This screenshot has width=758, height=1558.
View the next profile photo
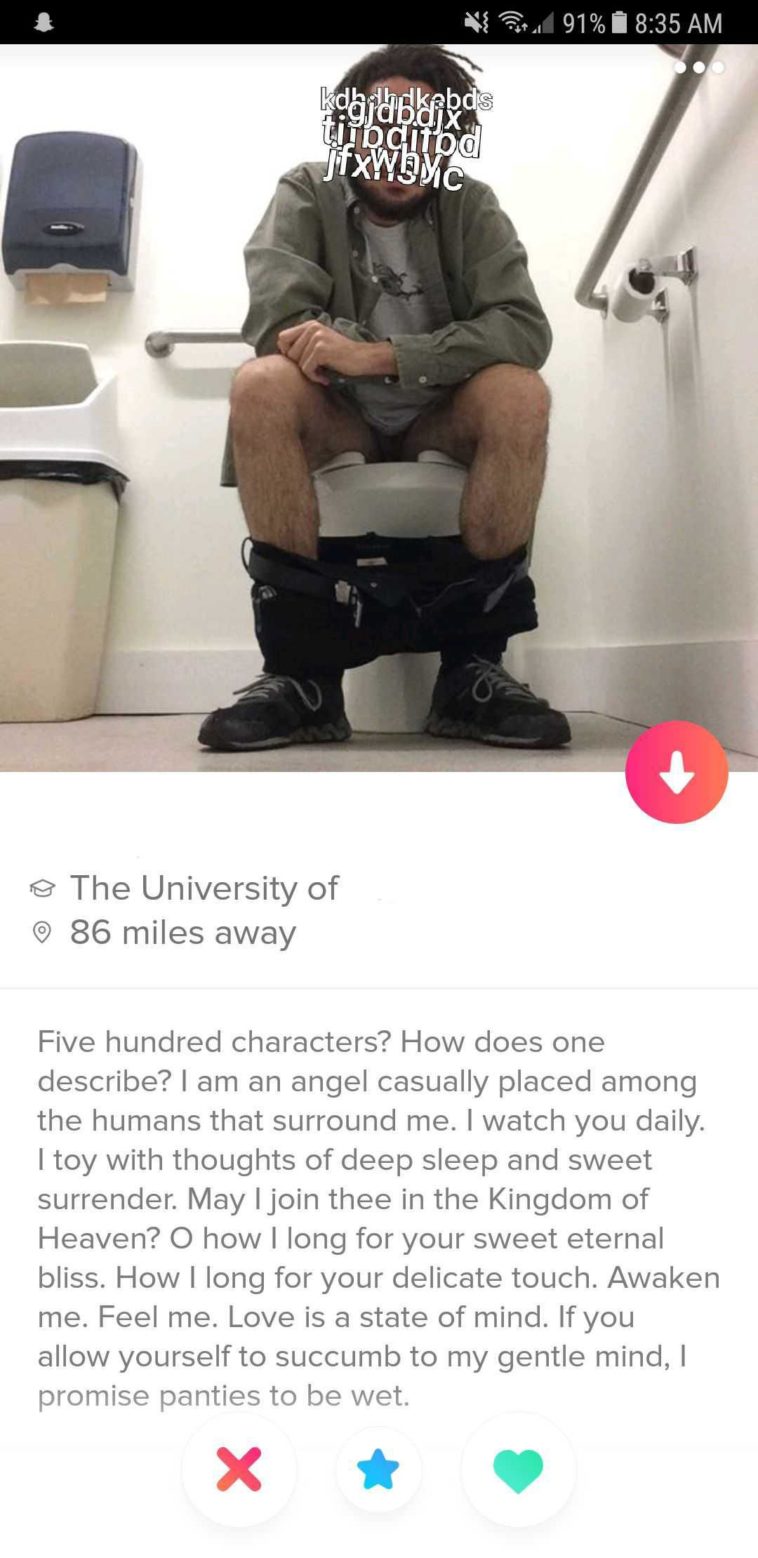point(620,400)
